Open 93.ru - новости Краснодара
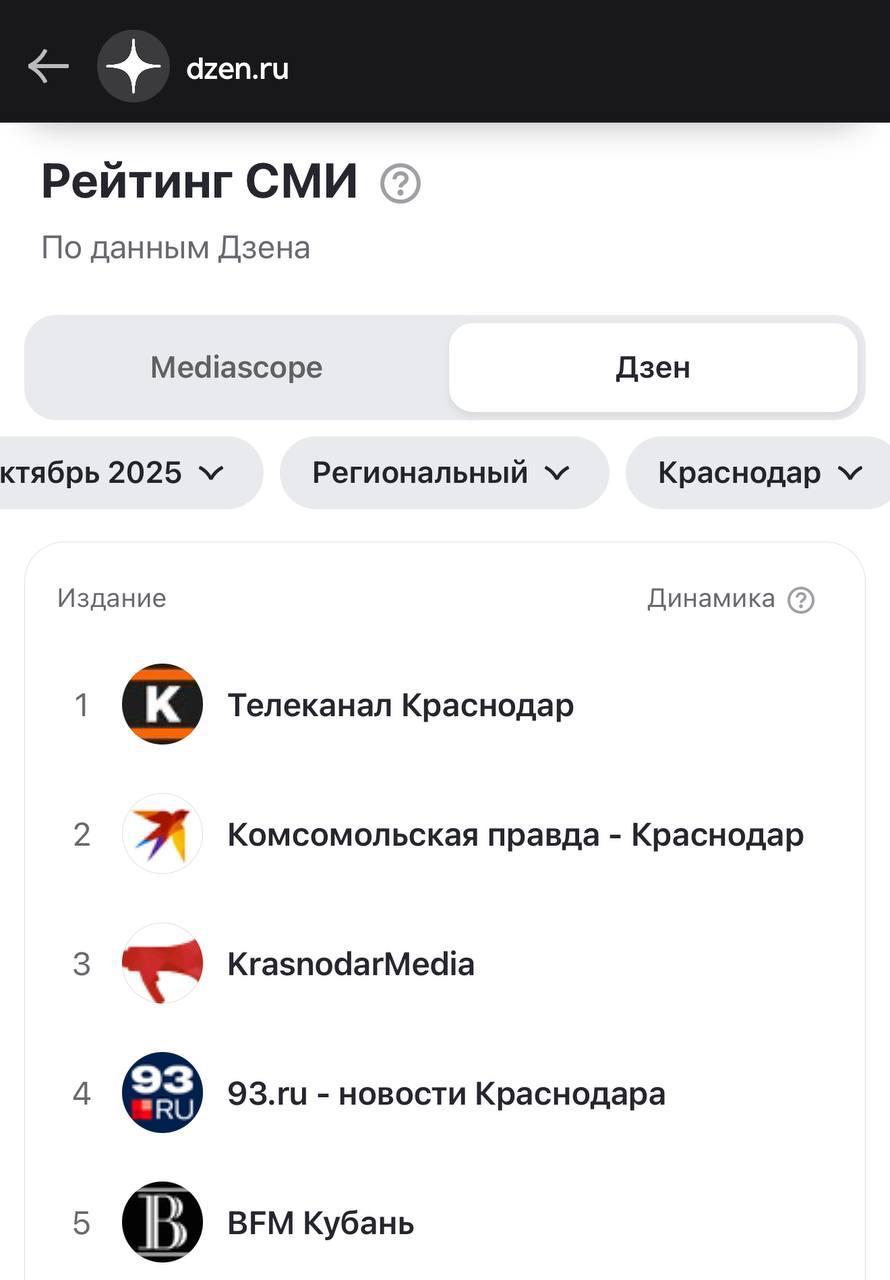The width and height of the screenshot is (890, 1280). click(x=445, y=1093)
